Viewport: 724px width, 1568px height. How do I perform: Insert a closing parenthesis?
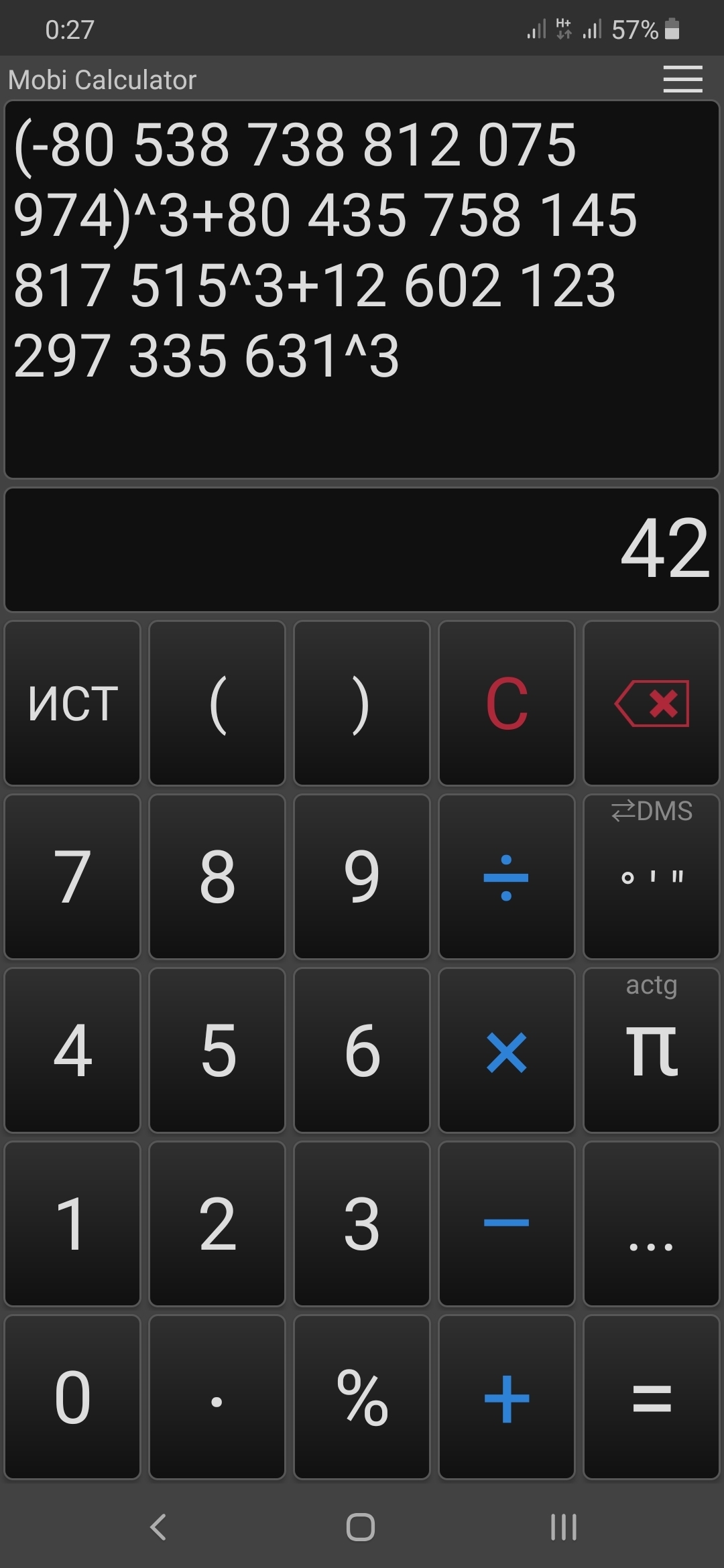(x=361, y=704)
